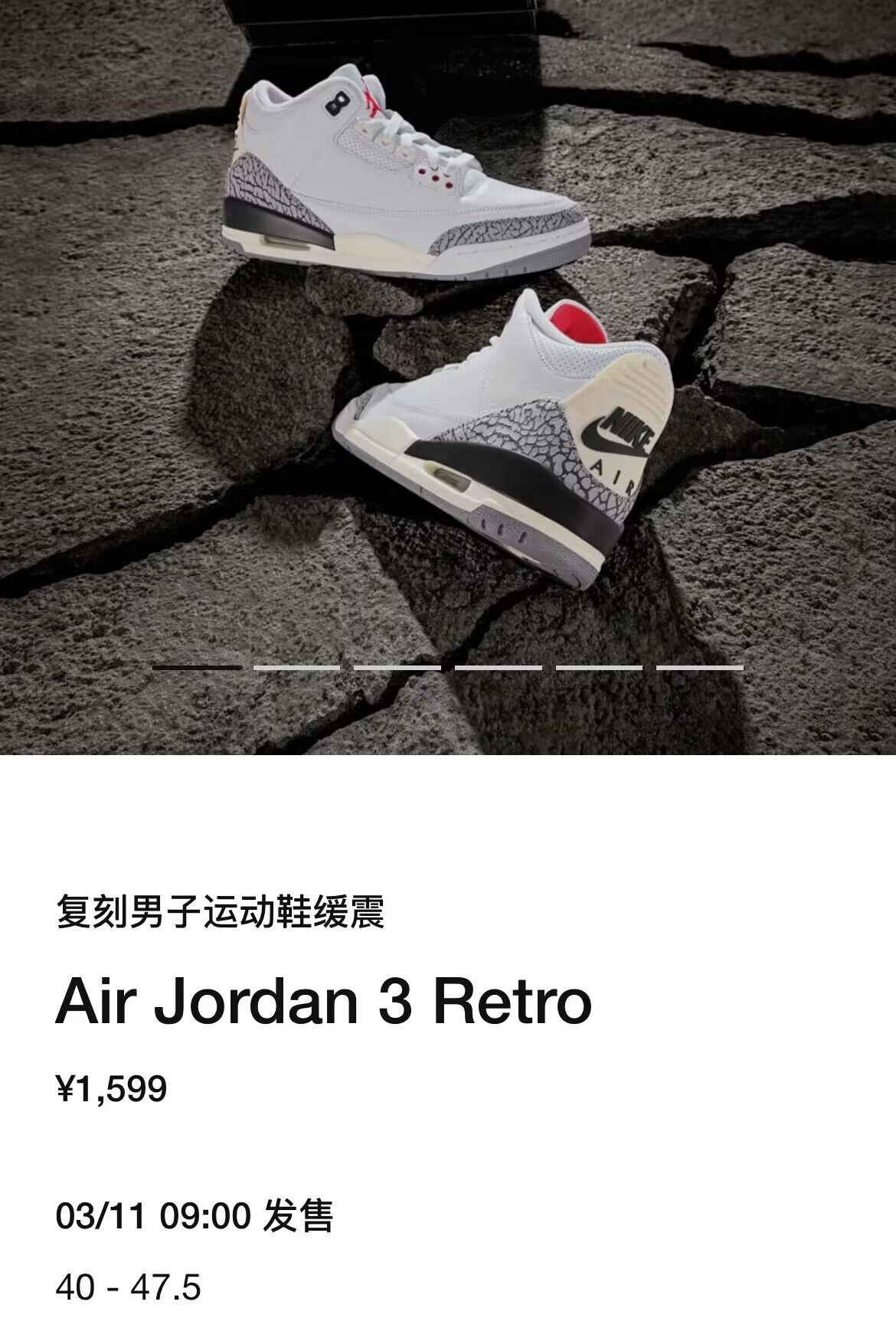Jump to the second image indicator
Screen dimensions: 896x1318
point(296,668)
